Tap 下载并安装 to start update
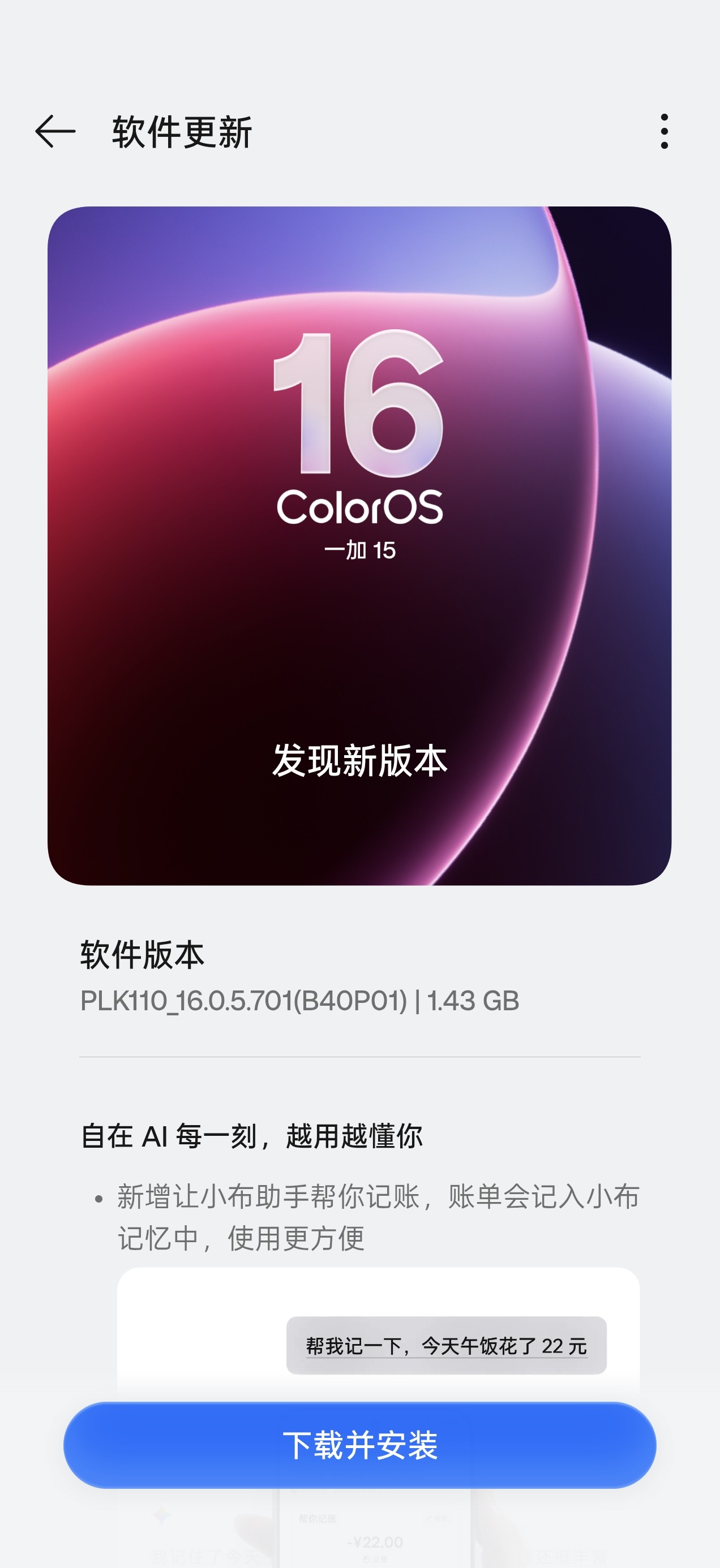 click(359, 1445)
